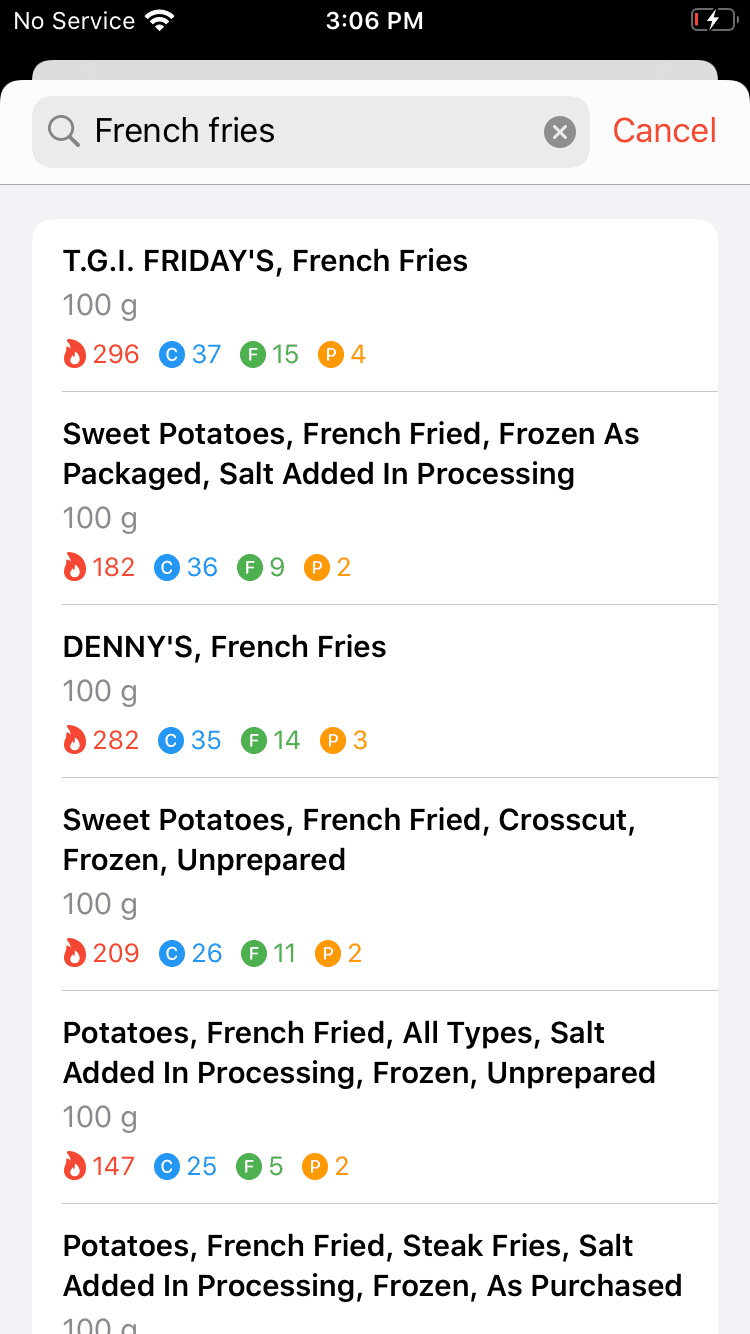Tap the French fries search field
The image size is (750, 1334).
(300, 131)
